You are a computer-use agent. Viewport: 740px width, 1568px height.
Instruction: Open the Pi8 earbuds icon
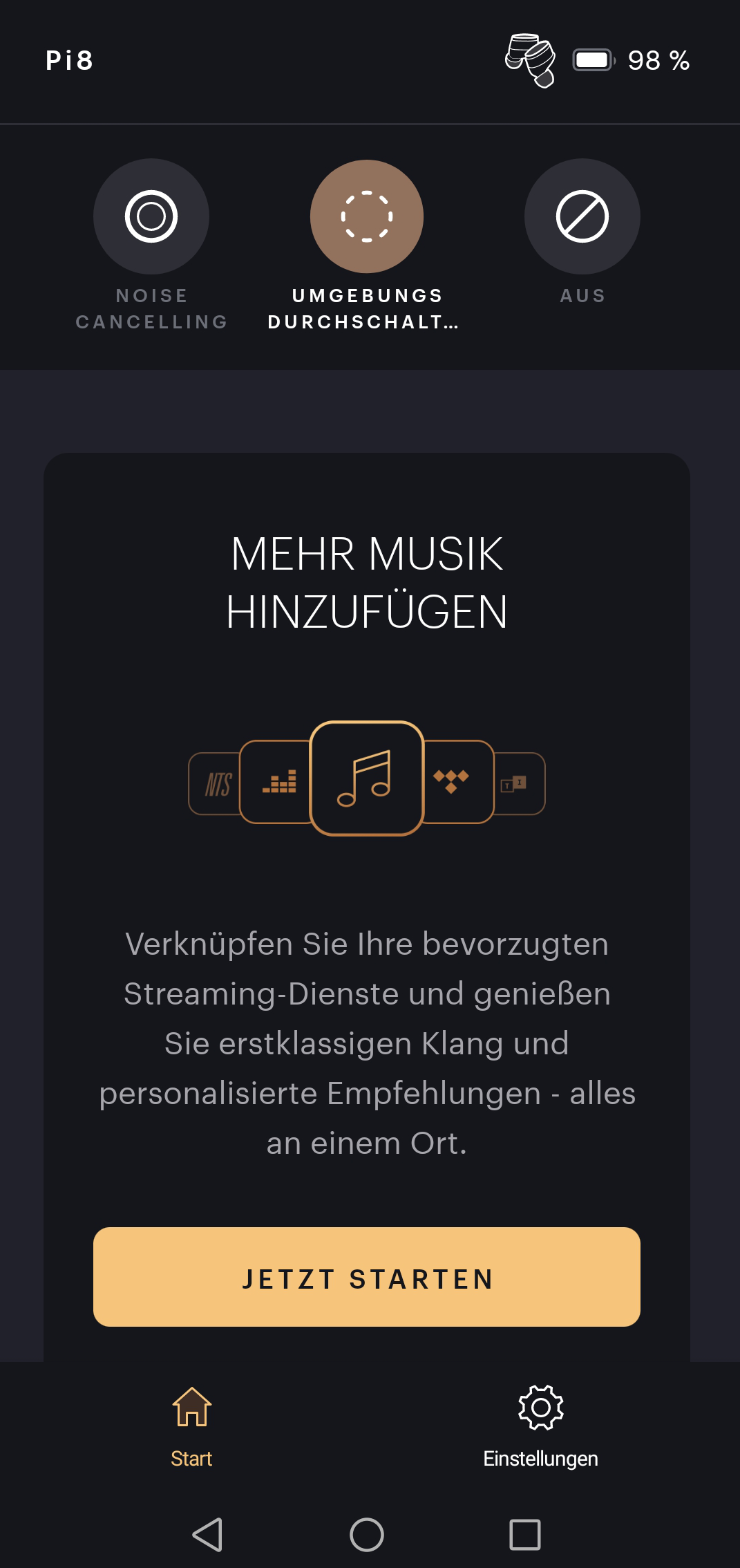click(531, 60)
